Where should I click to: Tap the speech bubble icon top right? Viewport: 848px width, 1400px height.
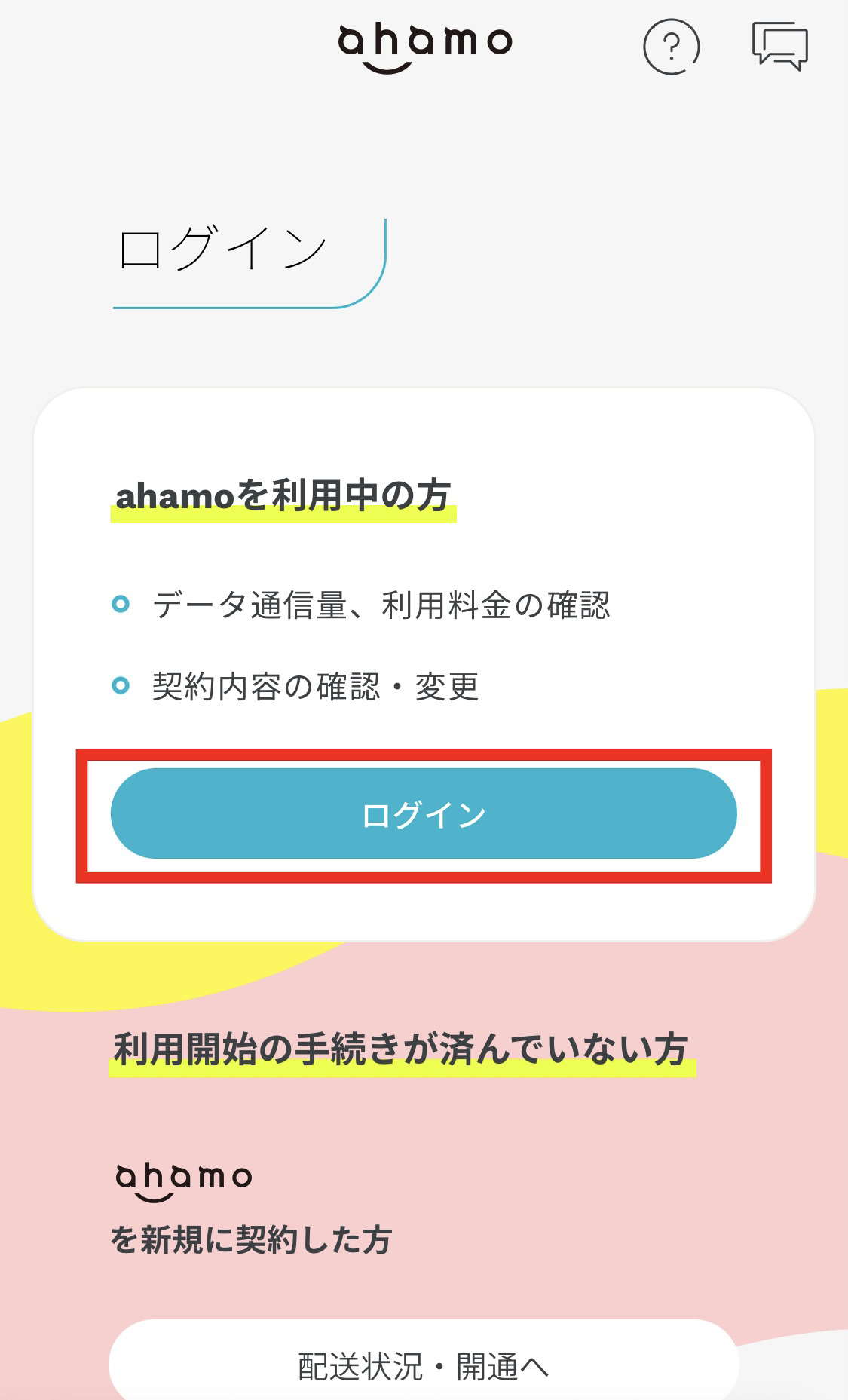click(781, 45)
